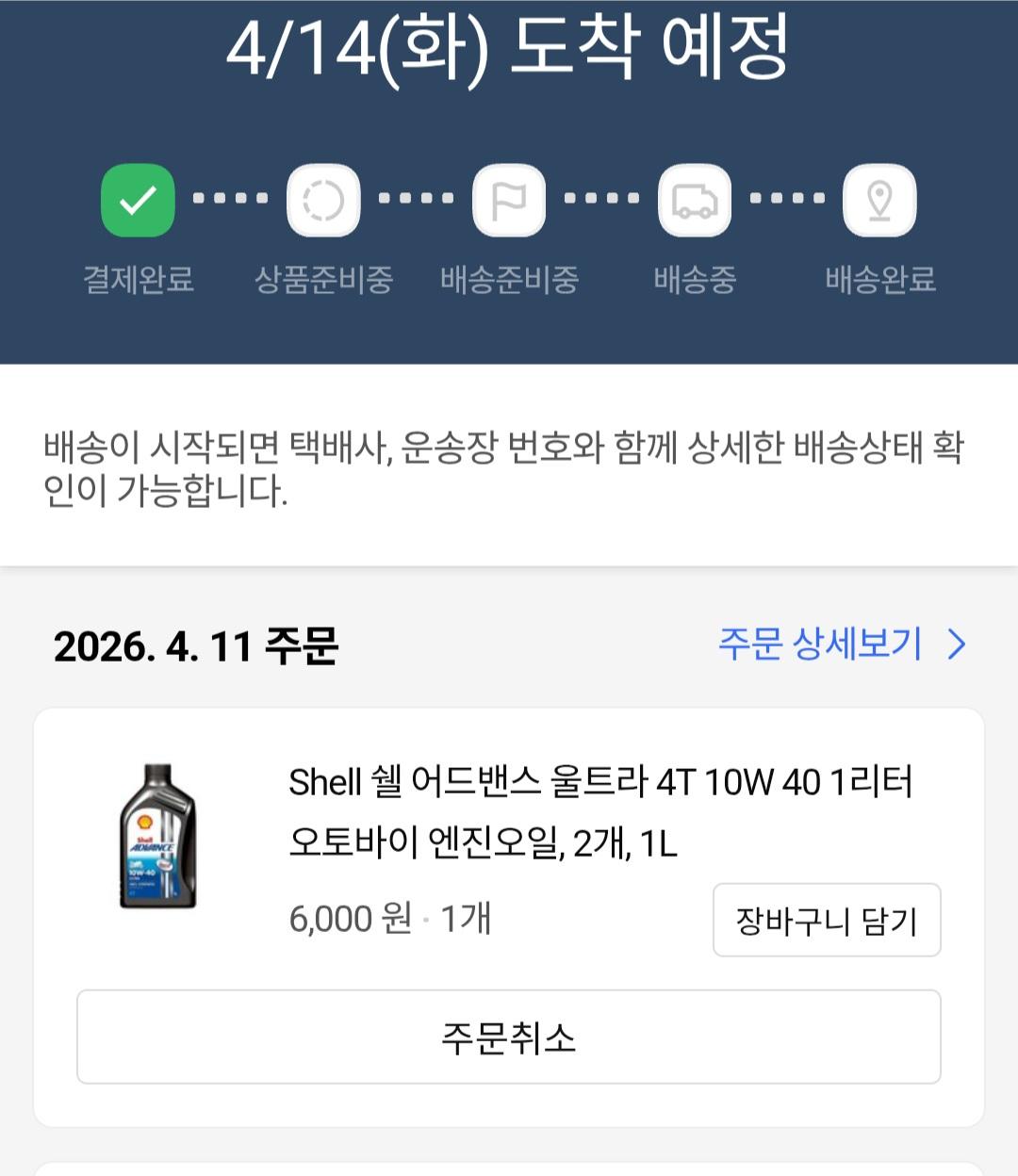1018x1176 pixels.
Task: Click the 배송준비중 flag icon
Action: pos(509,200)
